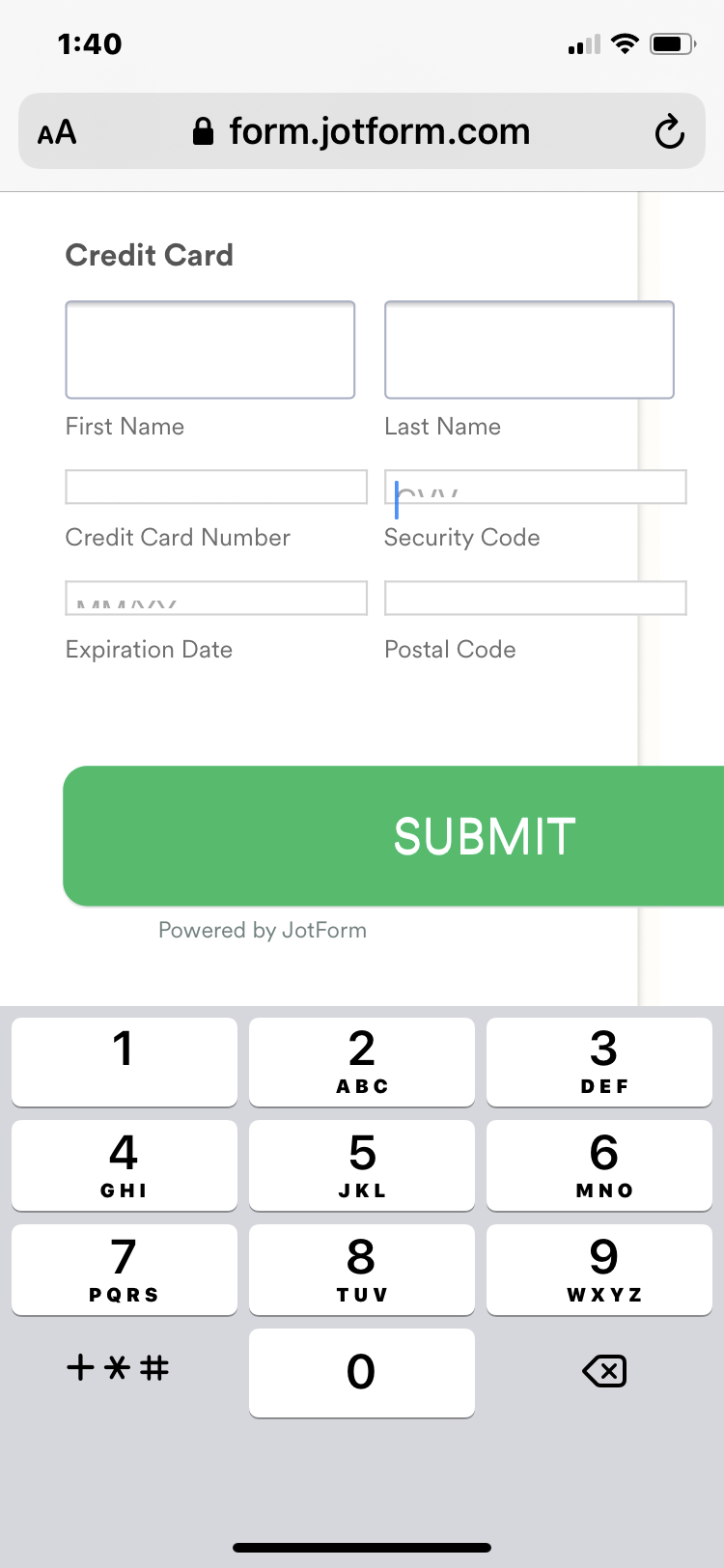Select the Security Code field
This screenshot has height=1568, width=724.
[536, 487]
